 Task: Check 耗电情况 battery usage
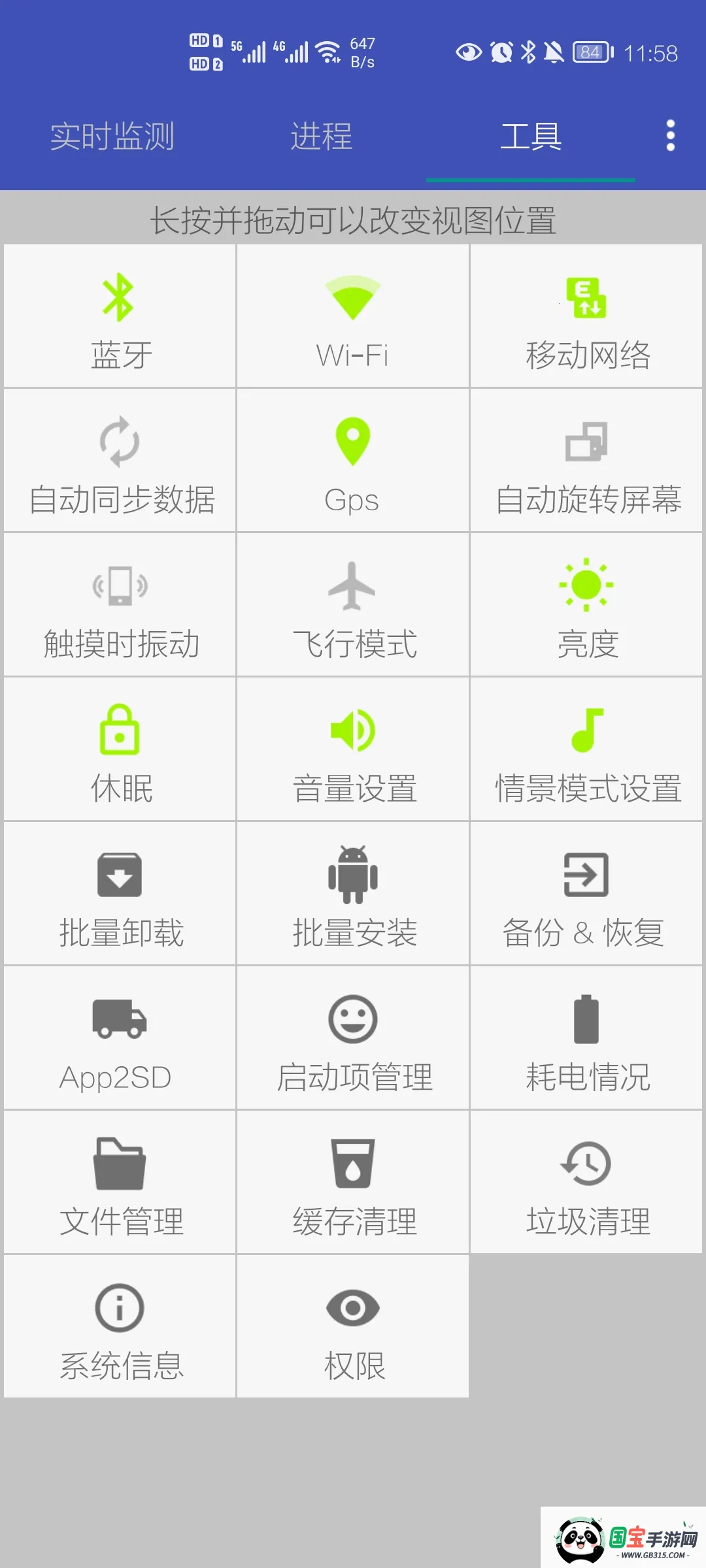(x=586, y=1039)
